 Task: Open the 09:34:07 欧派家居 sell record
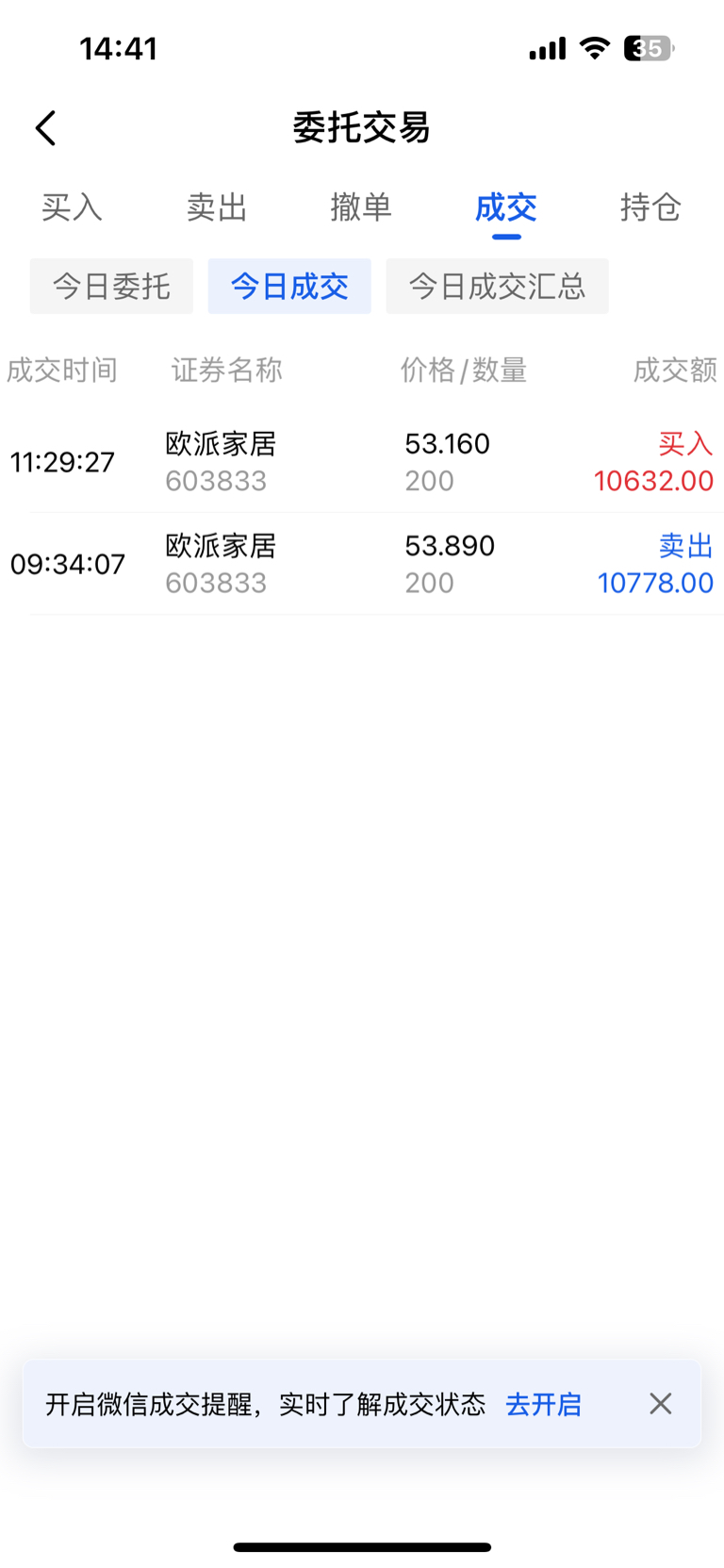[x=362, y=564]
